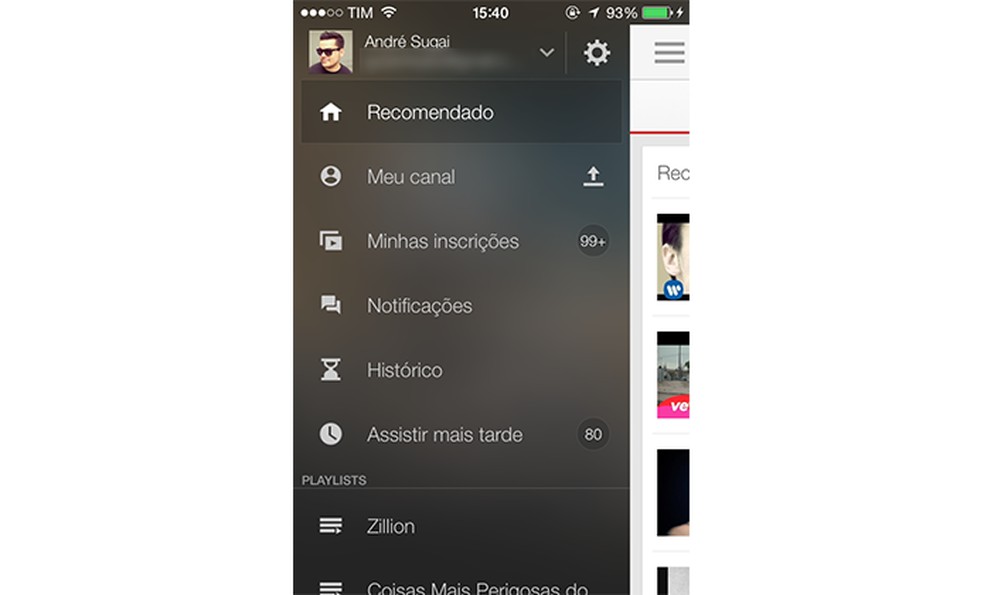Expand the account switcher chevron
984x595 pixels.
(x=546, y=53)
